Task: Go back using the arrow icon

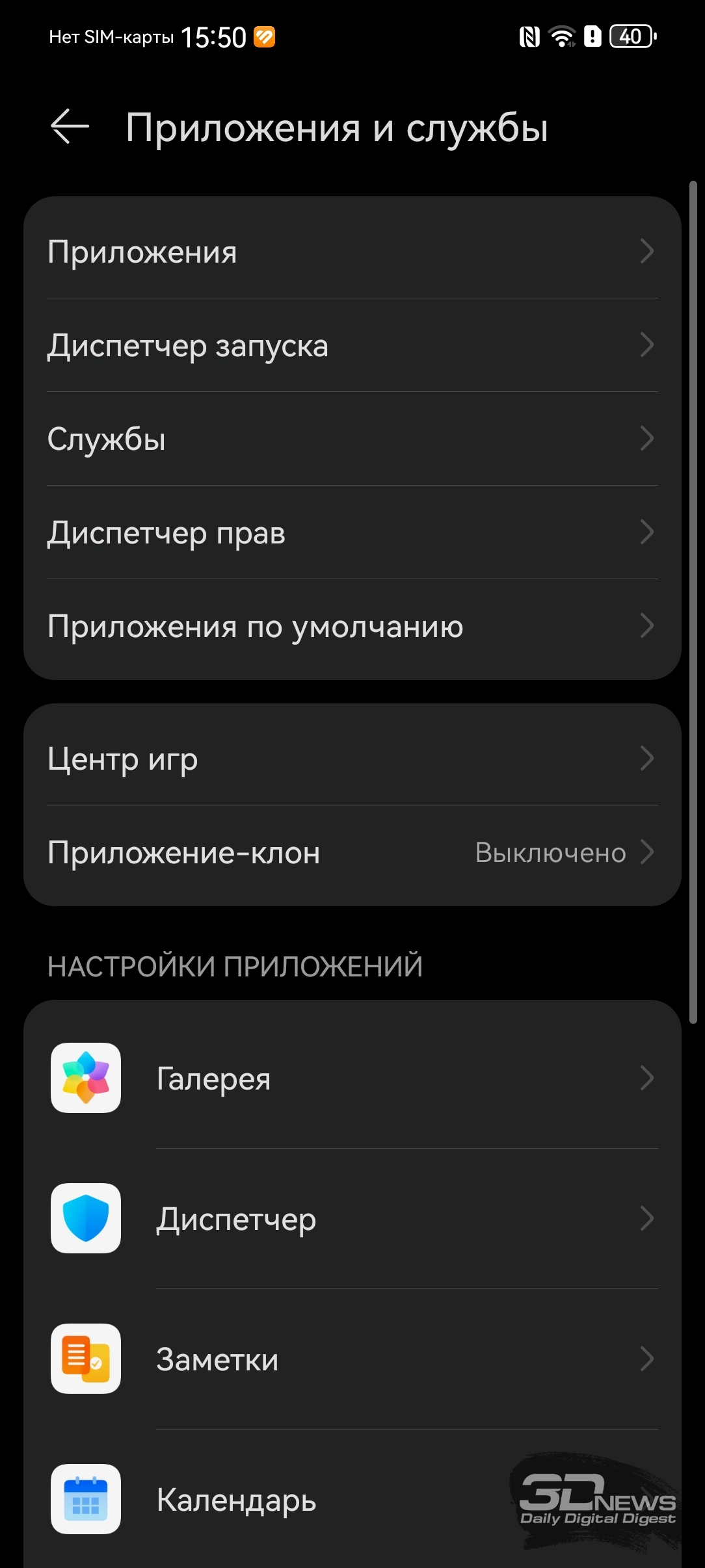Action: (70, 126)
